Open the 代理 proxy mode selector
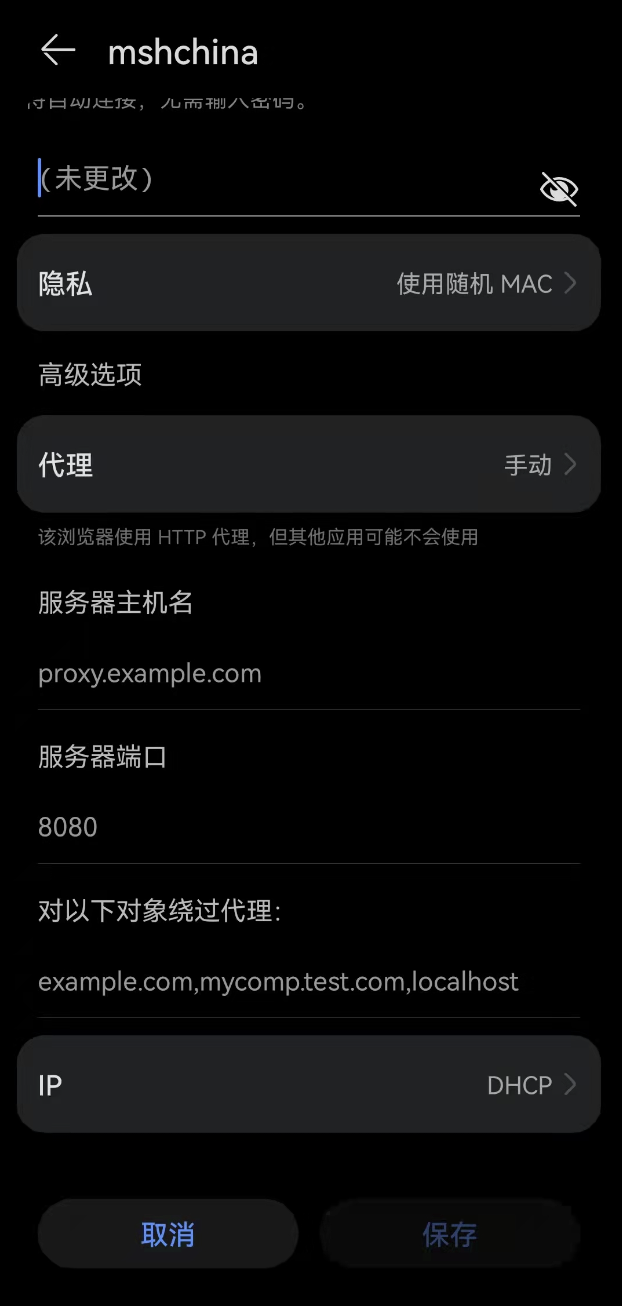The height and width of the screenshot is (1306, 622). 309,465
